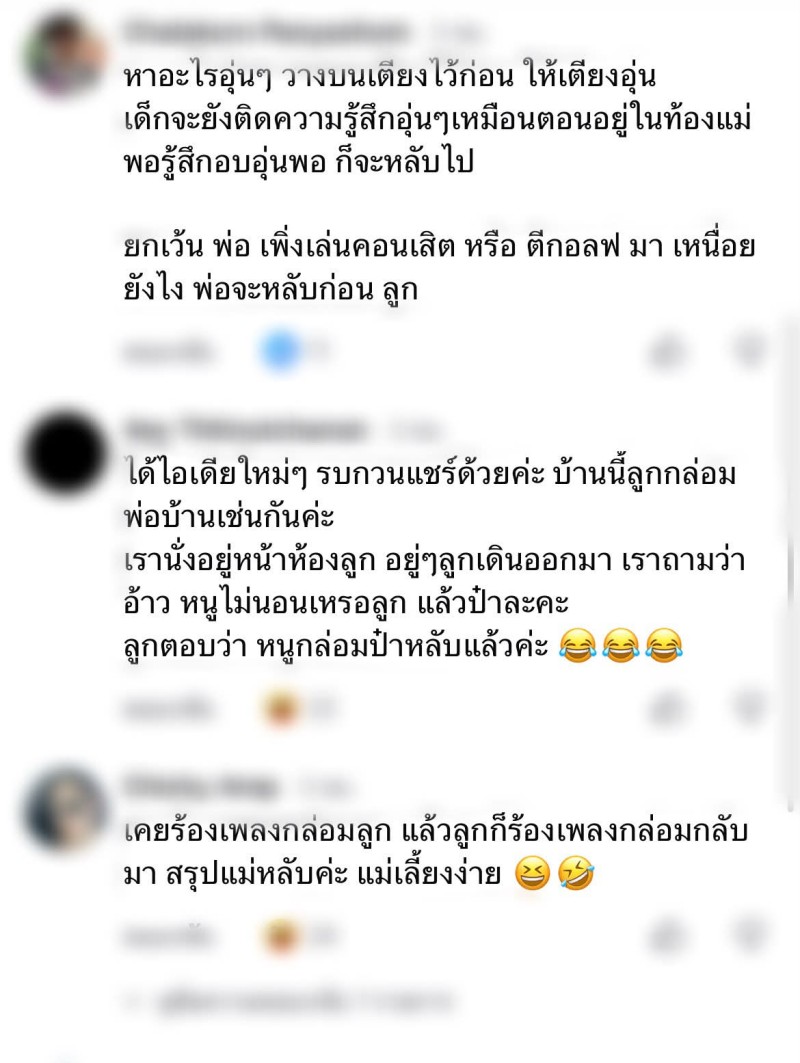Open avatar beside เคยร้องเพลงกล่อมลูก comment
800x1063 pixels.
(x=65, y=808)
